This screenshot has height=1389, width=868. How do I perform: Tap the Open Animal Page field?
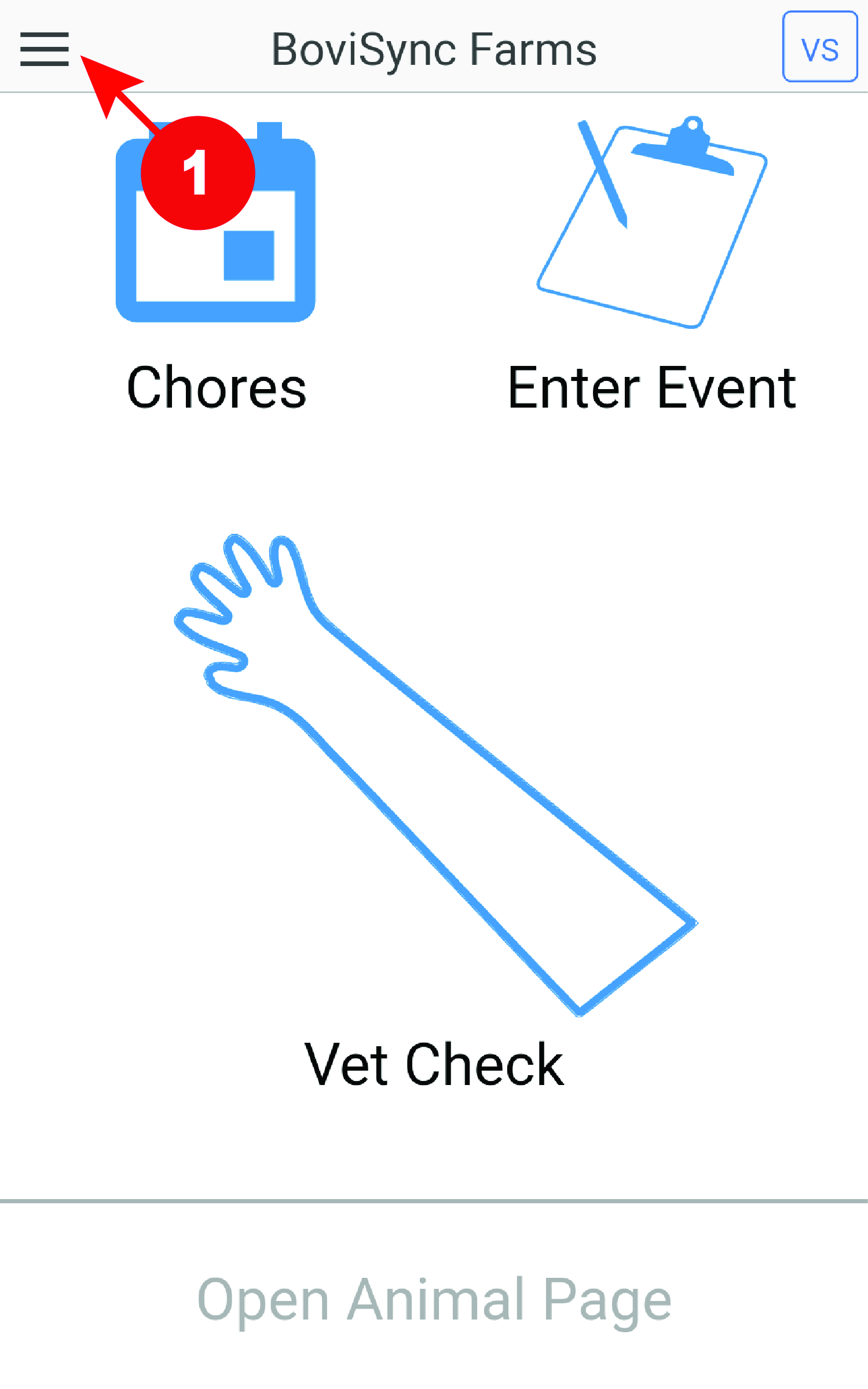tap(434, 1300)
